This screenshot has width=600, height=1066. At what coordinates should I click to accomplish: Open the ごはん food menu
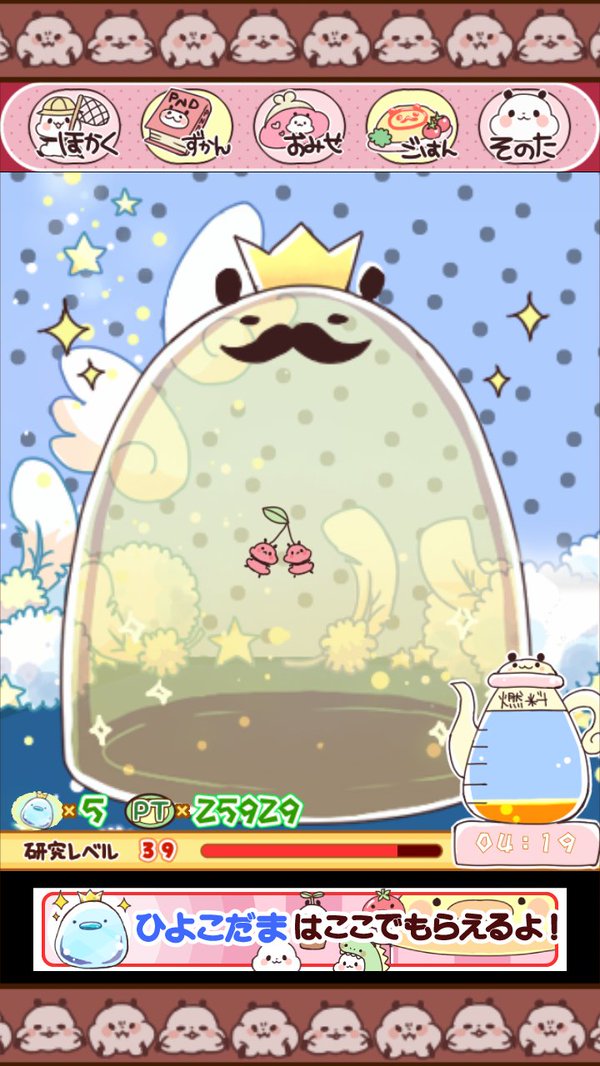(412, 127)
